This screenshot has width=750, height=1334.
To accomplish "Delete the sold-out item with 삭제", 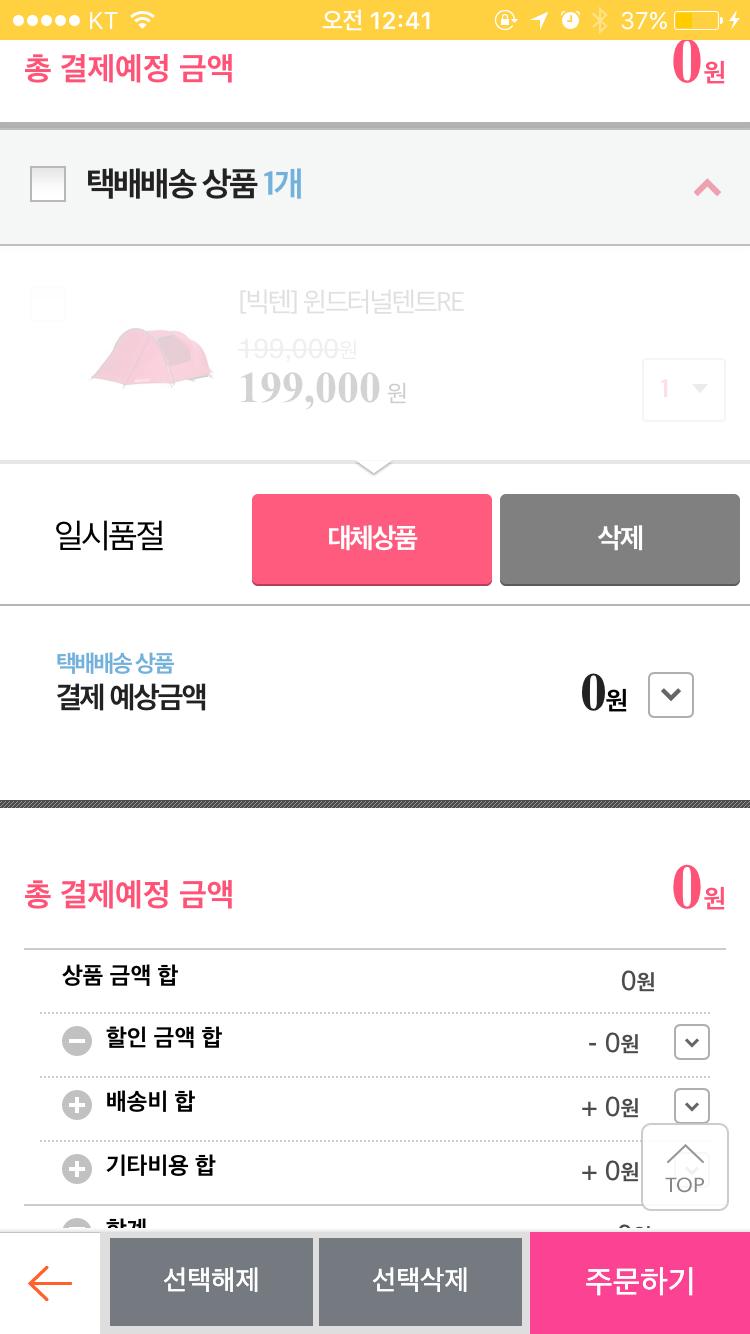I will tap(620, 538).
